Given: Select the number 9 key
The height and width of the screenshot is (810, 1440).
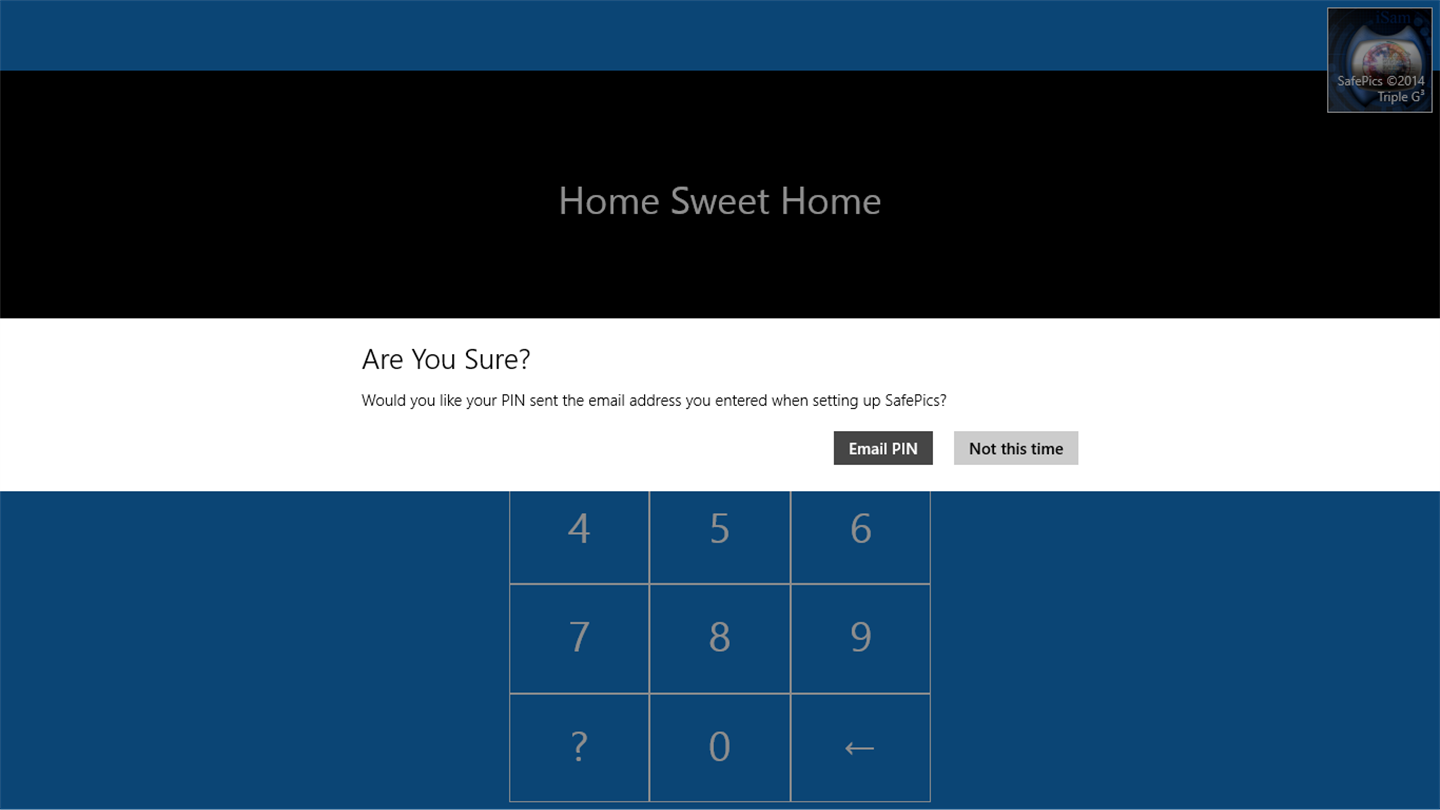Looking at the screenshot, I should coord(860,638).
